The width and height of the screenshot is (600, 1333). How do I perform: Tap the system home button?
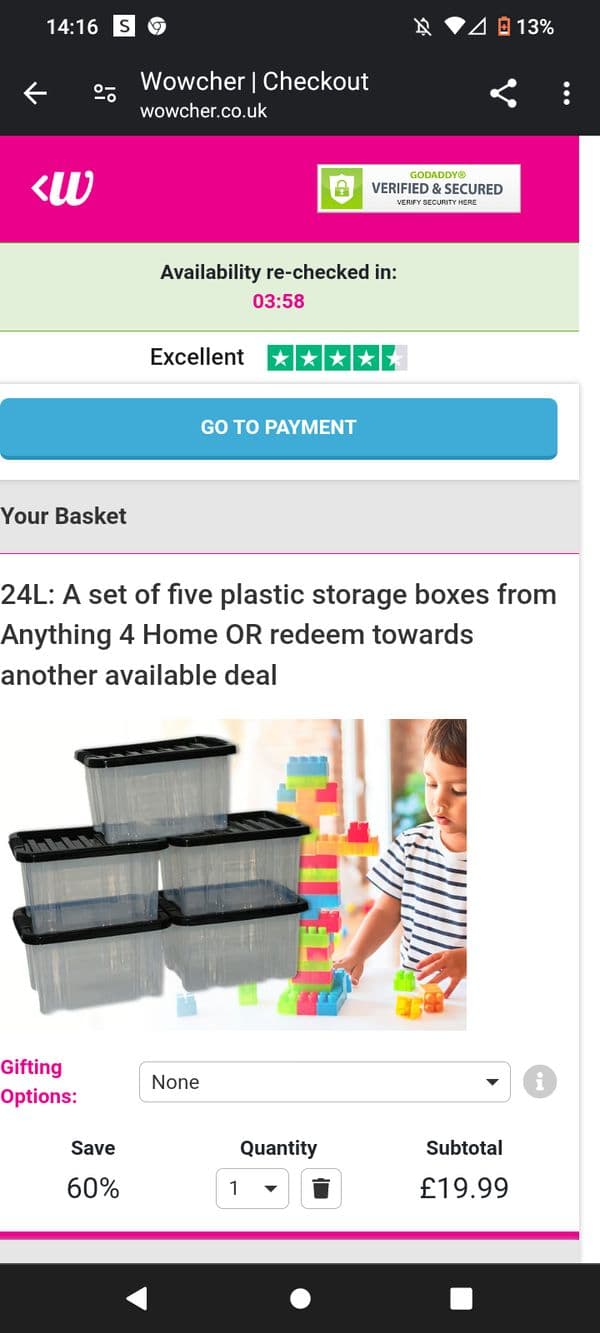pos(300,1298)
